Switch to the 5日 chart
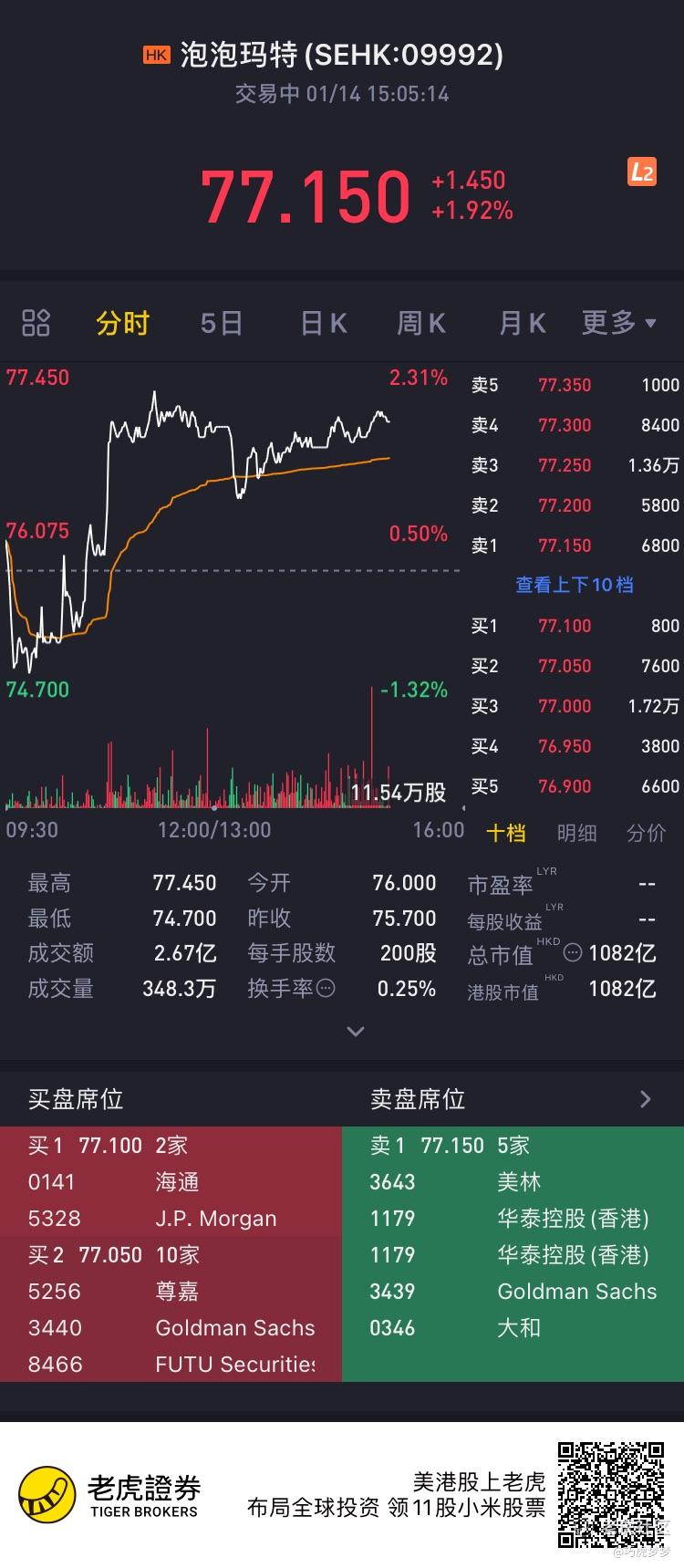Image resolution: width=684 pixels, height=1568 pixels. pos(222,323)
